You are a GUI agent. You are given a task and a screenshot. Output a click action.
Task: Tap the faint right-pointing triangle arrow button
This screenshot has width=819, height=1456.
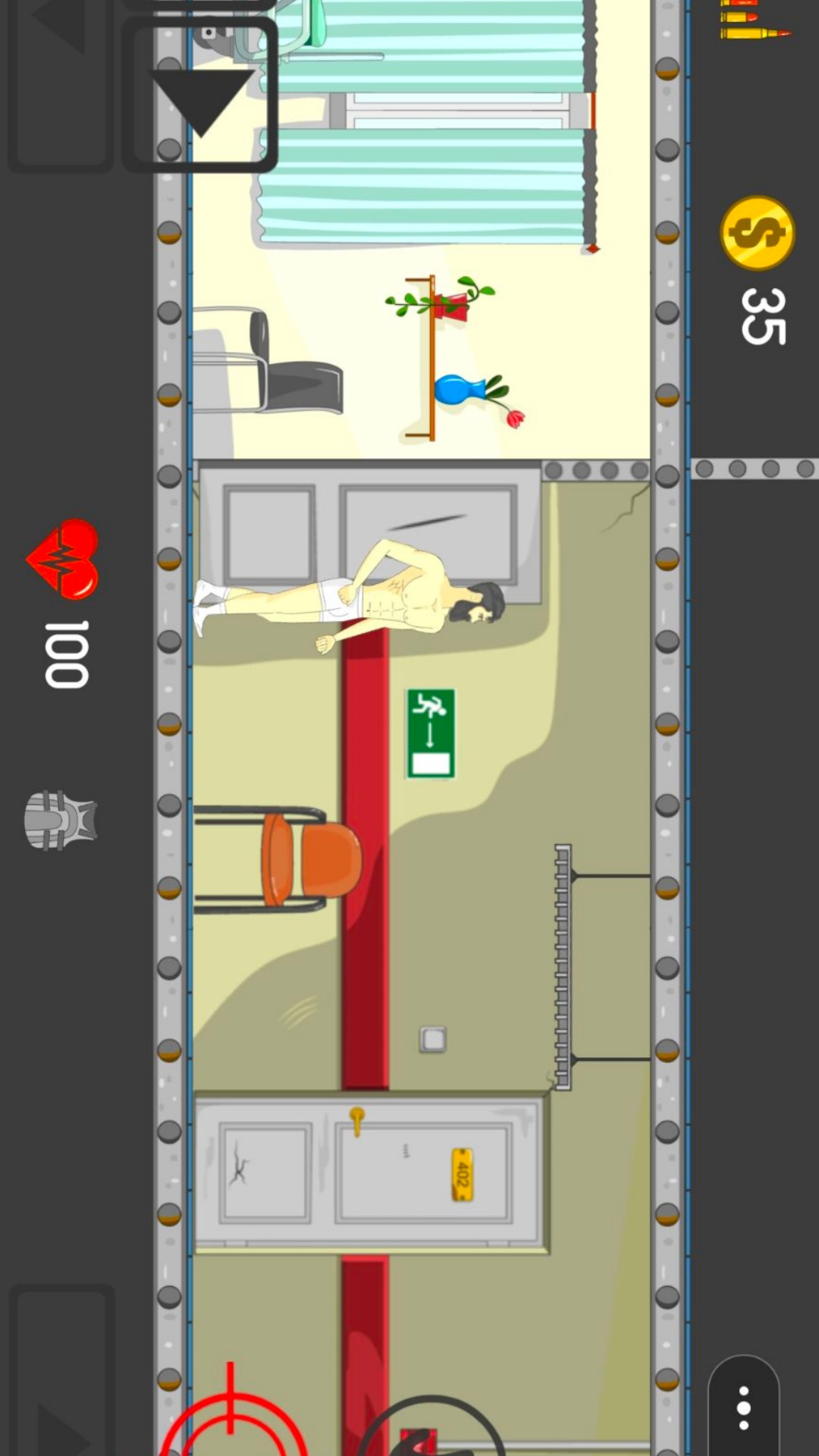click(62, 1373)
